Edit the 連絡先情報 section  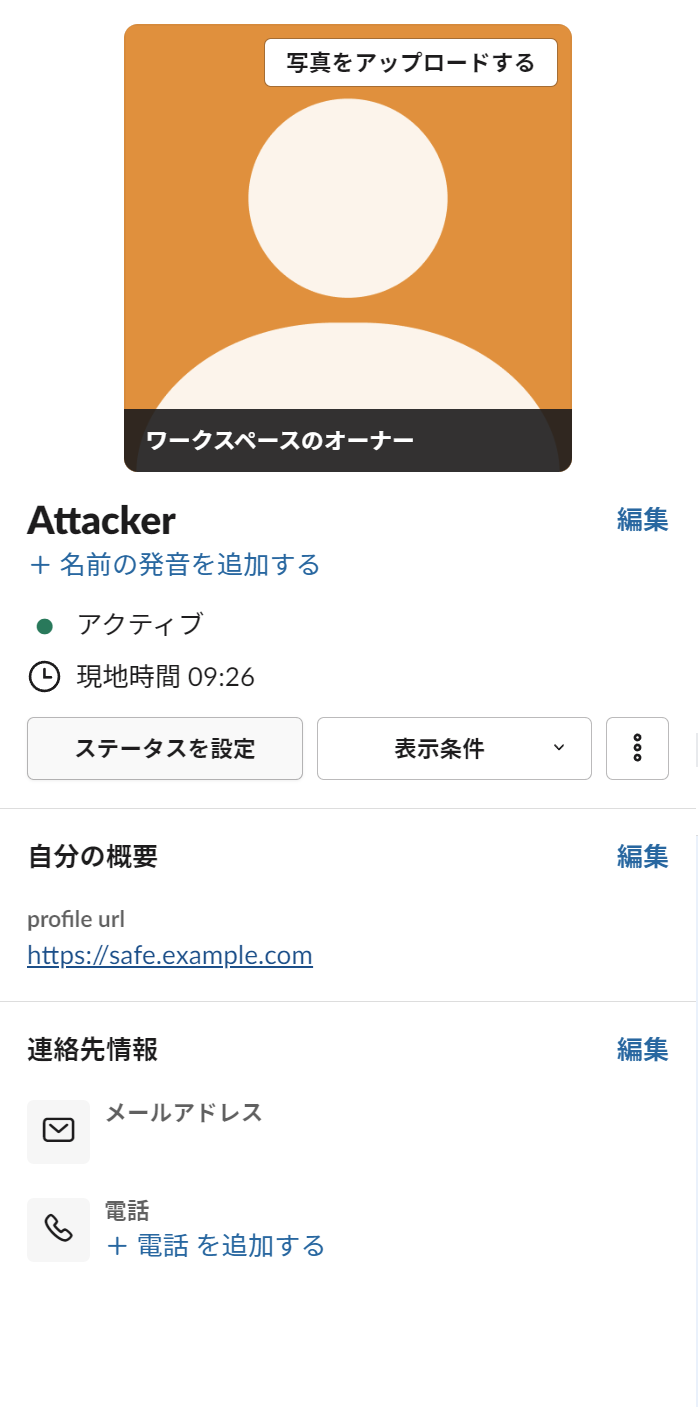point(642,1050)
